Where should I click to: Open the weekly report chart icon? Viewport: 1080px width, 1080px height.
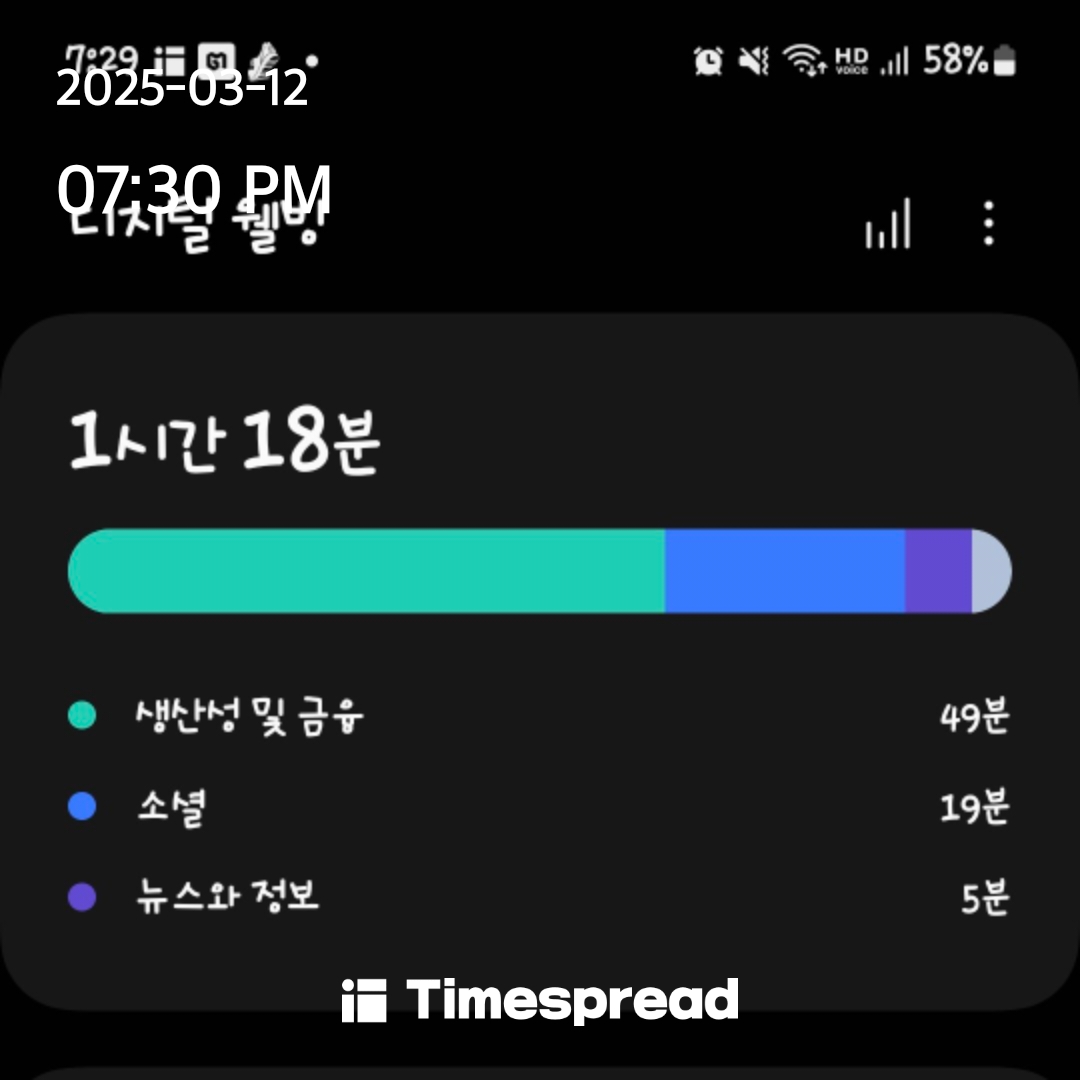[887, 223]
